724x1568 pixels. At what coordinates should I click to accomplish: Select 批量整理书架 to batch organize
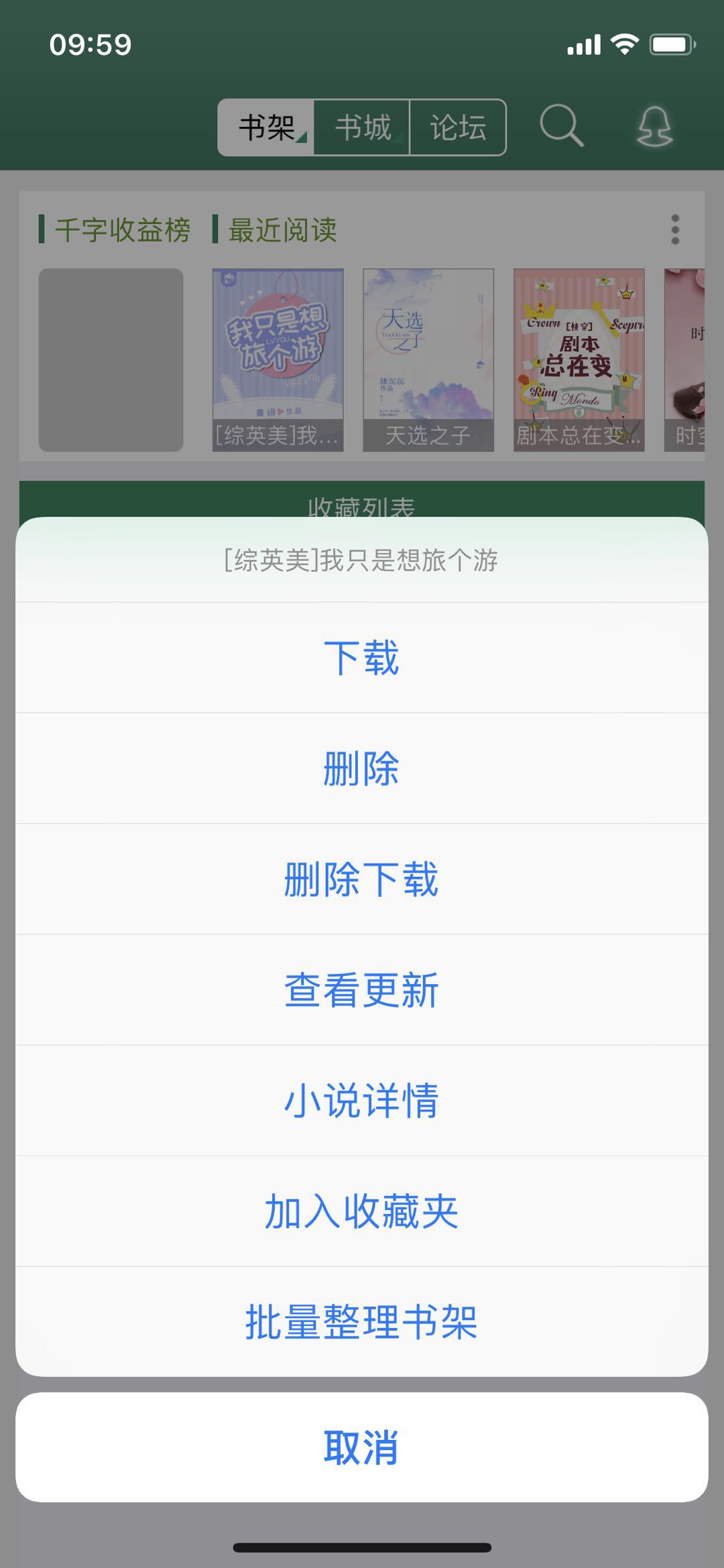pos(361,1321)
